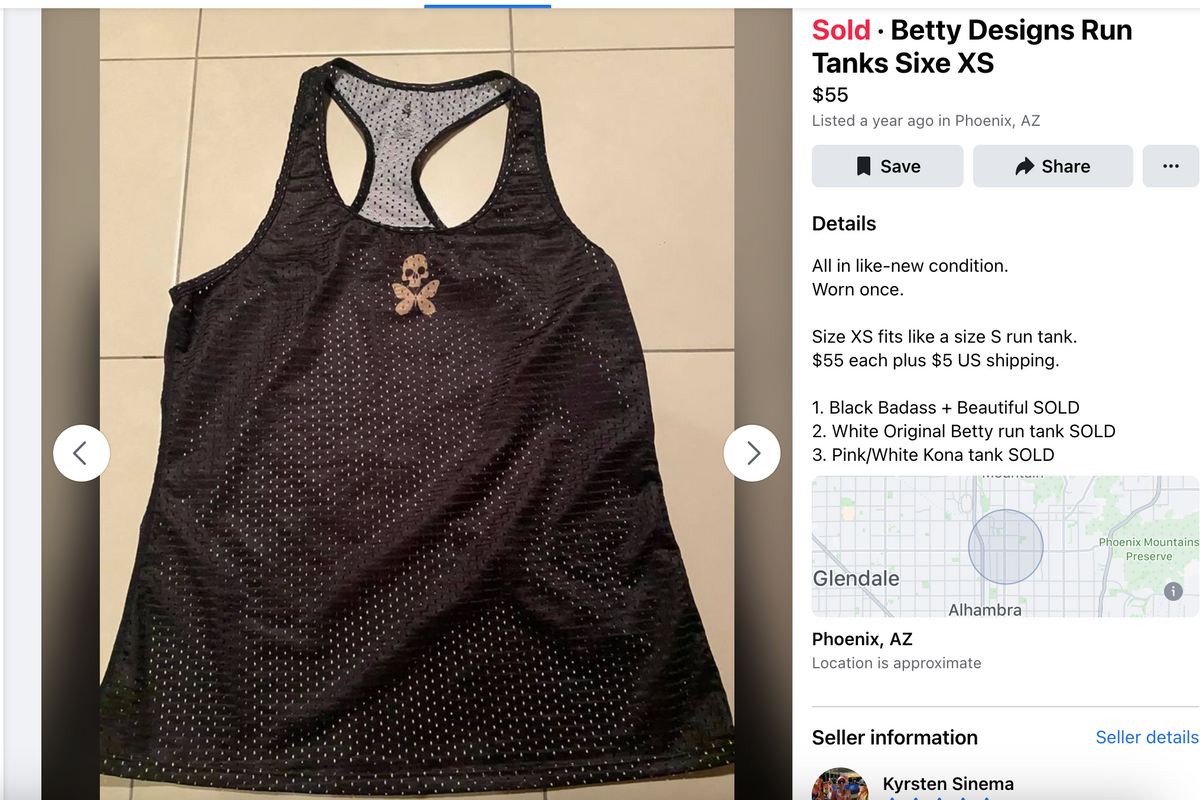Advance to the next listing photo
The image size is (1200, 800).
[752, 453]
